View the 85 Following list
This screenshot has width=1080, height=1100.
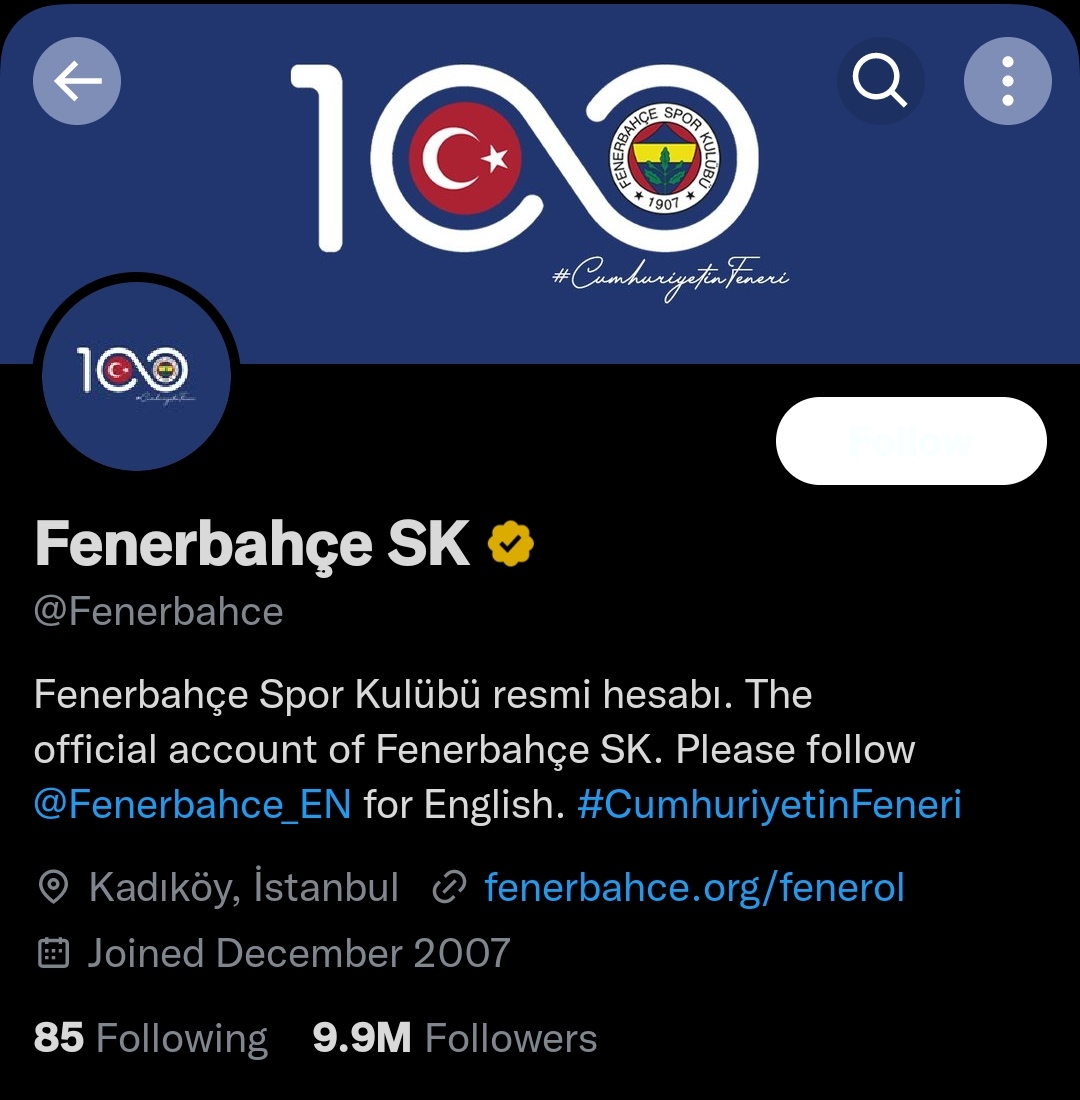(x=151, y=1038)
